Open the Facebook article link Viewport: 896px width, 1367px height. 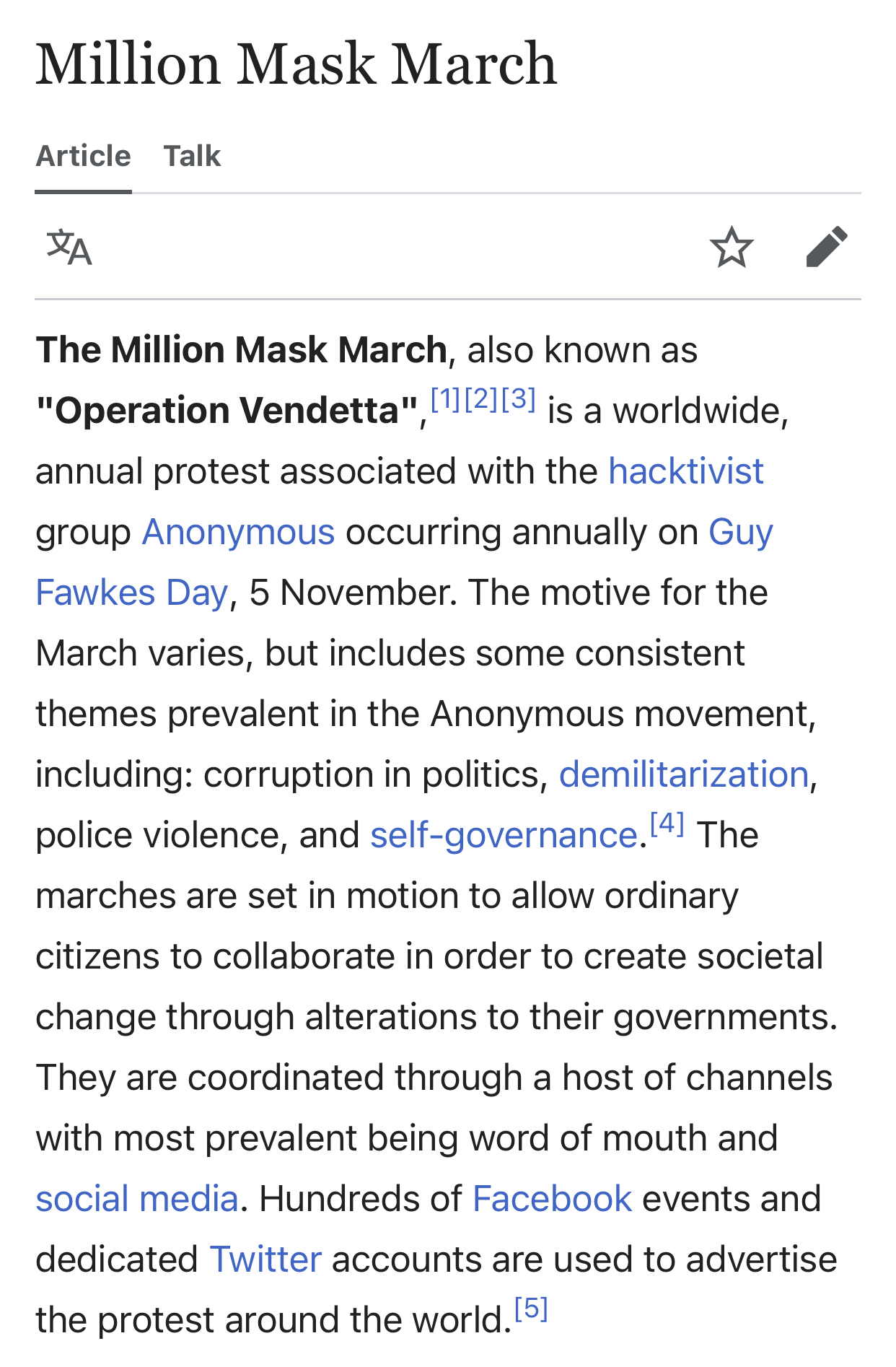[553, 1199]
